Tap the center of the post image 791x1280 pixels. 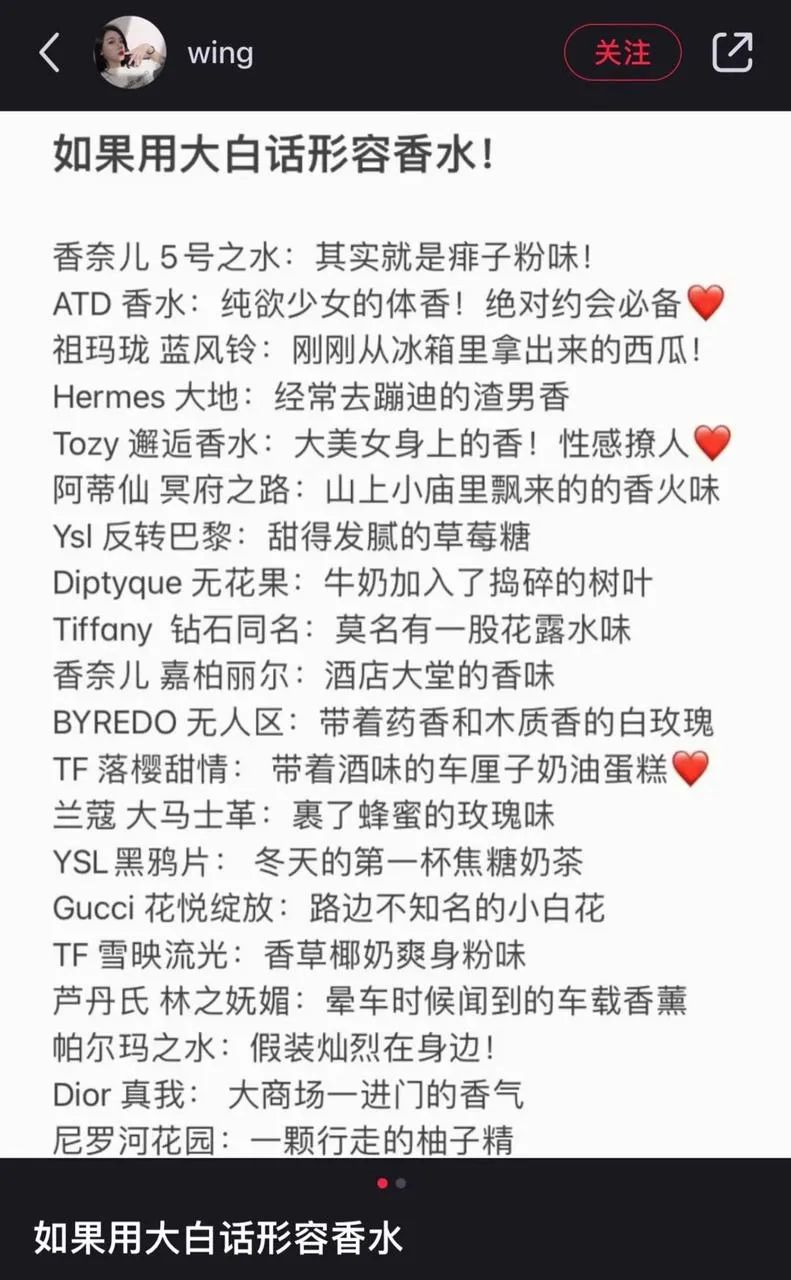coord(395,640)
